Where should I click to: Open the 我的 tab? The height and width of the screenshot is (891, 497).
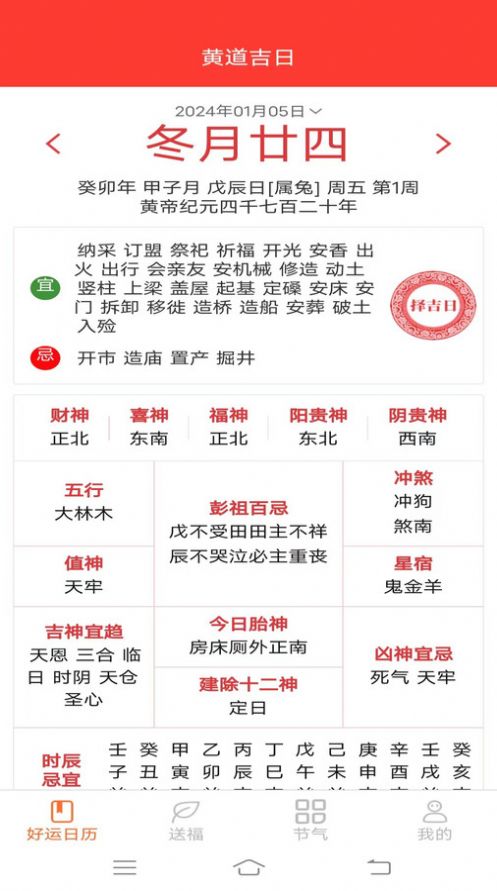435,821
